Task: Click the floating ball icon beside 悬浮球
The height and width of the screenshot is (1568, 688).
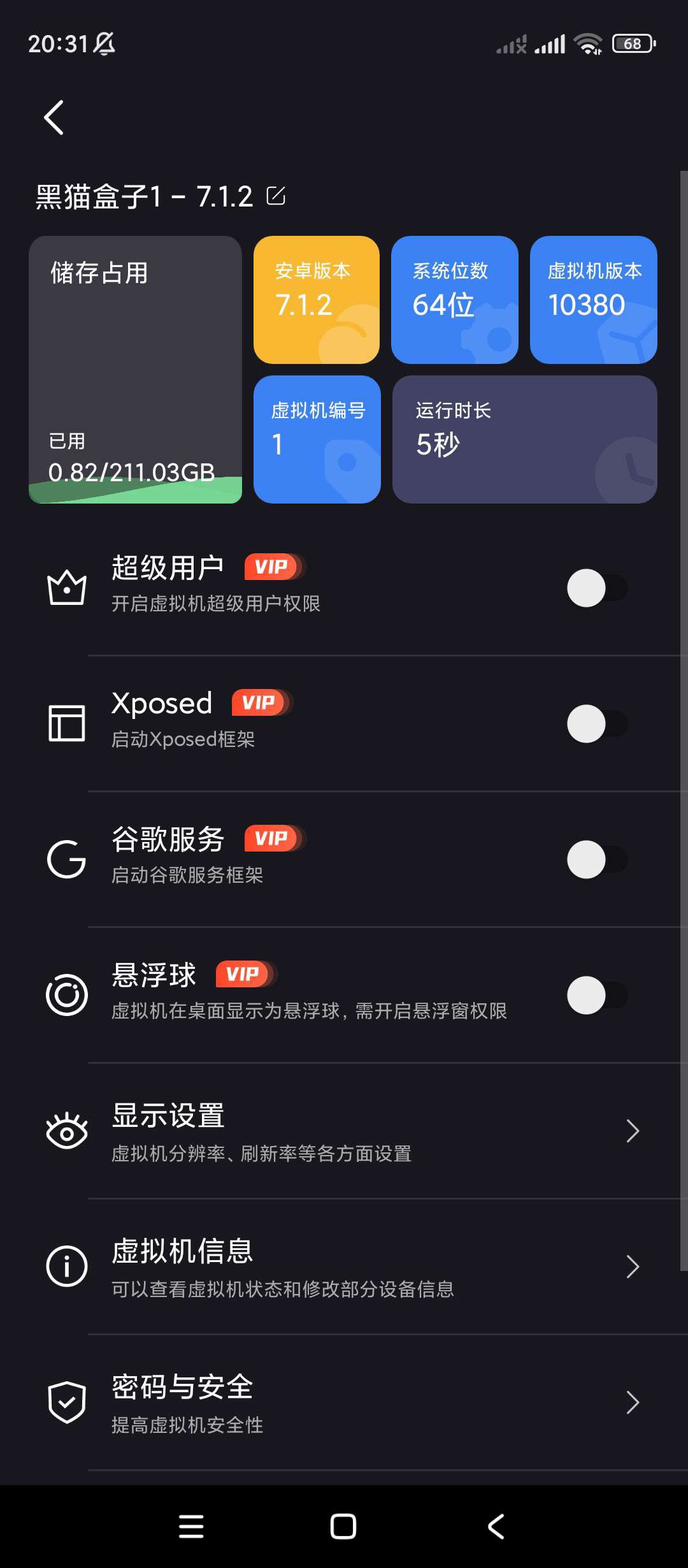Action: 66,993
